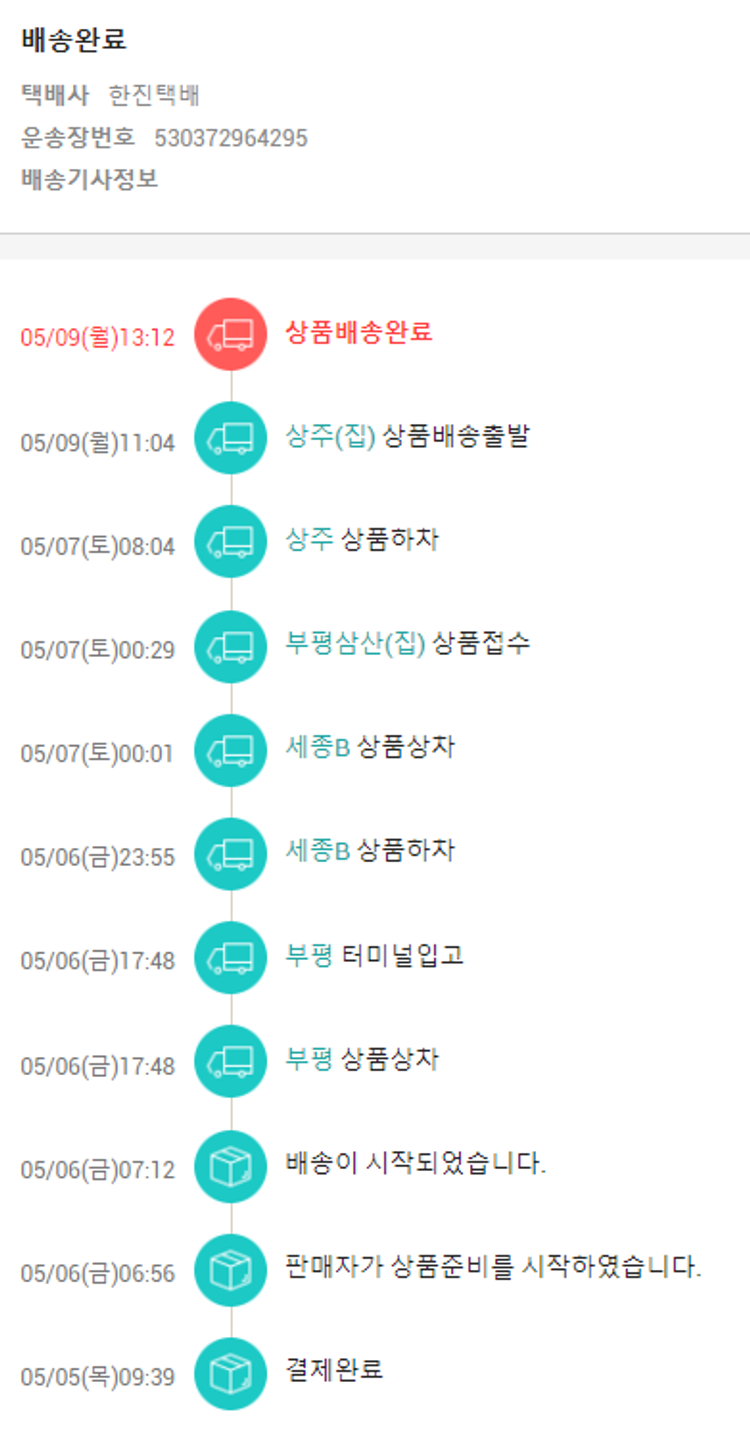This screenshot has width=750, height=1435.
Task: Open 상주 location in 상품하차 row
Action: pos(309,541)
